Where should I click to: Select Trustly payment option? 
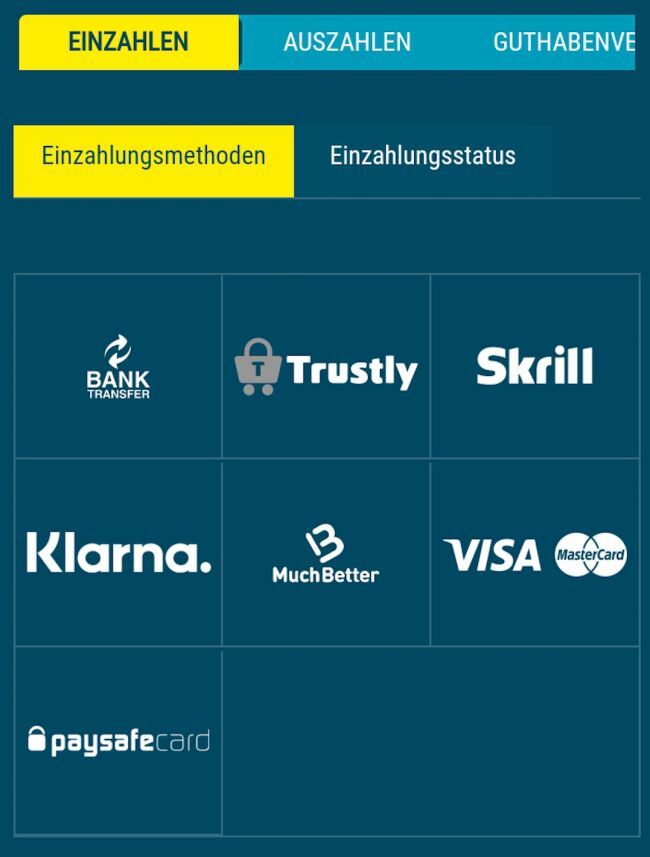click(326, 367)
